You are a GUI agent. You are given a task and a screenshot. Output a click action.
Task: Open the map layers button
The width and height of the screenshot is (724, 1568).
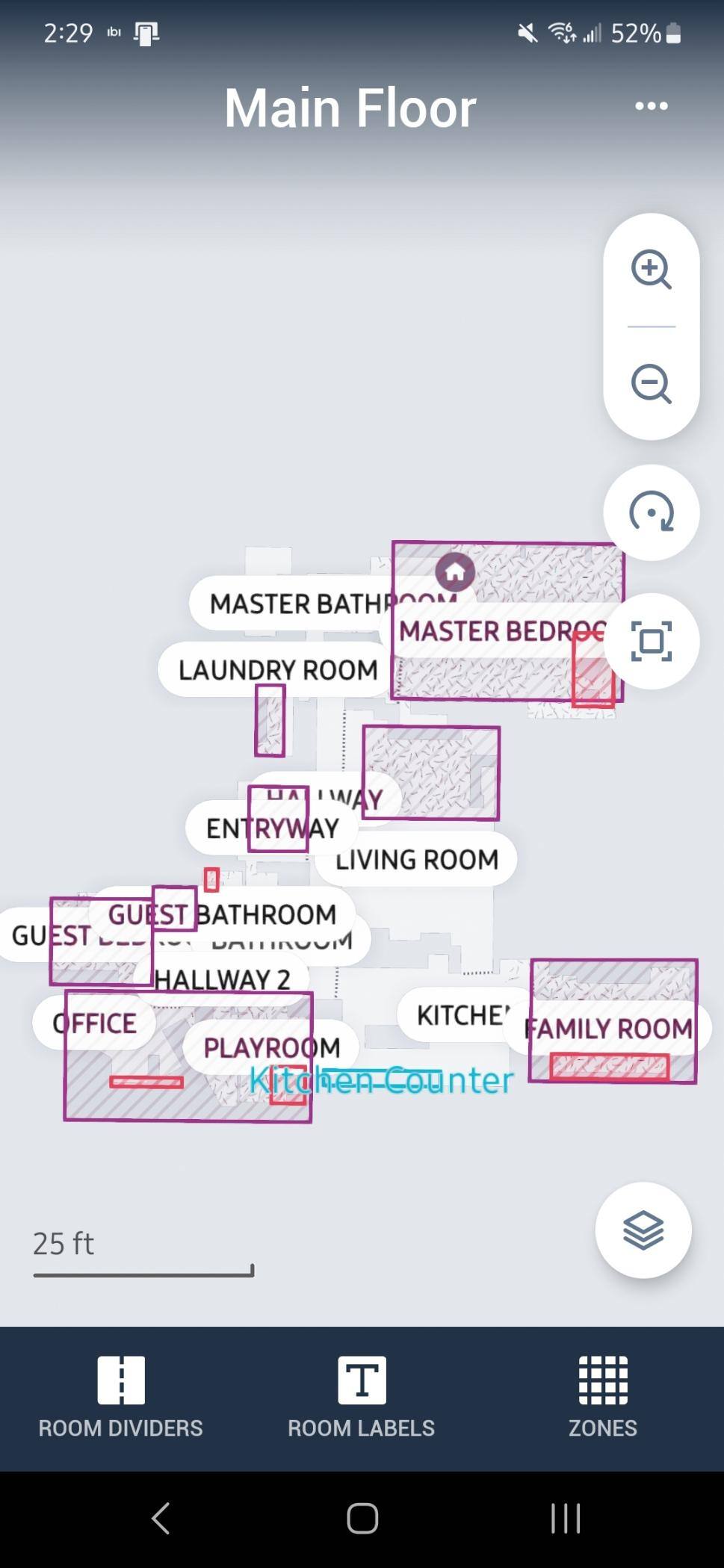[643, 1230]
